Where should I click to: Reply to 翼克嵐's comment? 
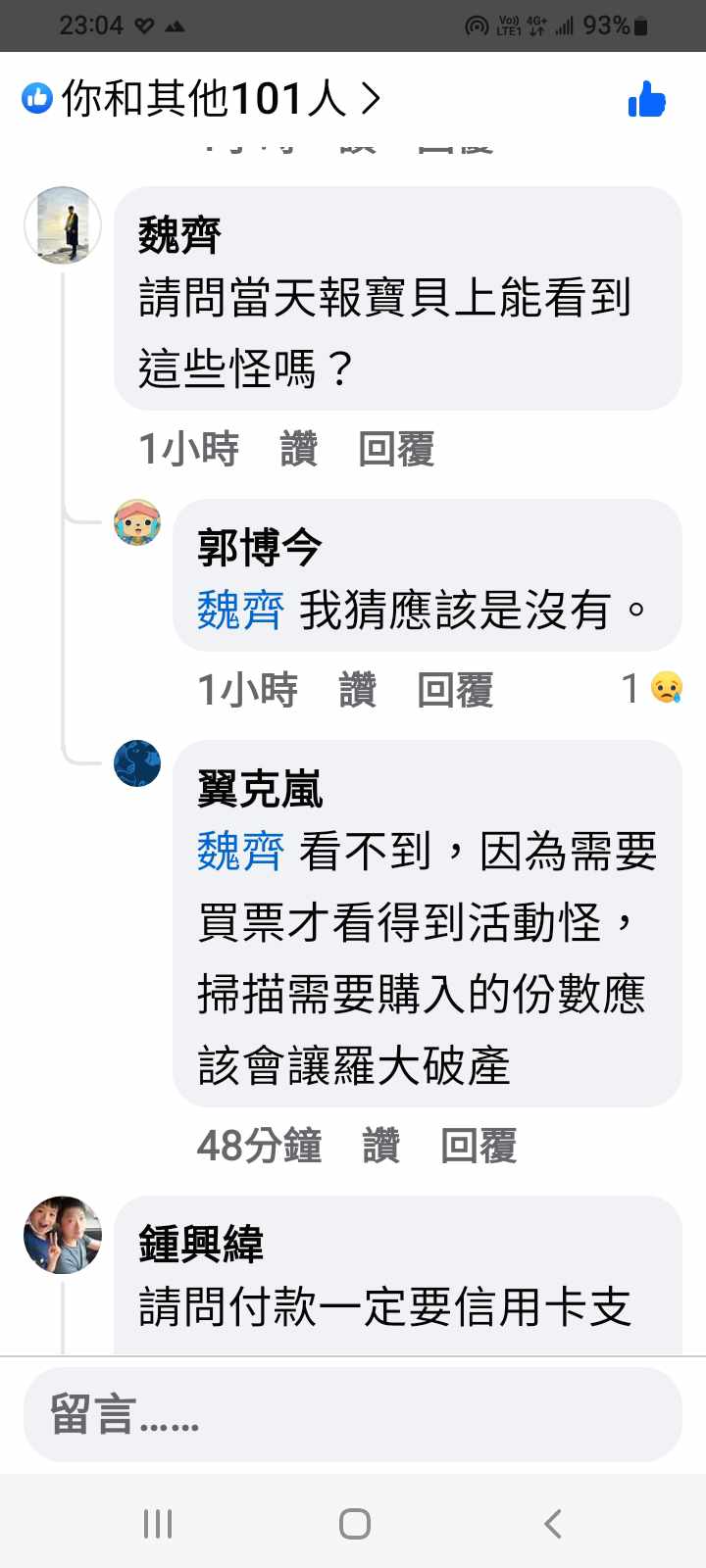click(479, 1145)
